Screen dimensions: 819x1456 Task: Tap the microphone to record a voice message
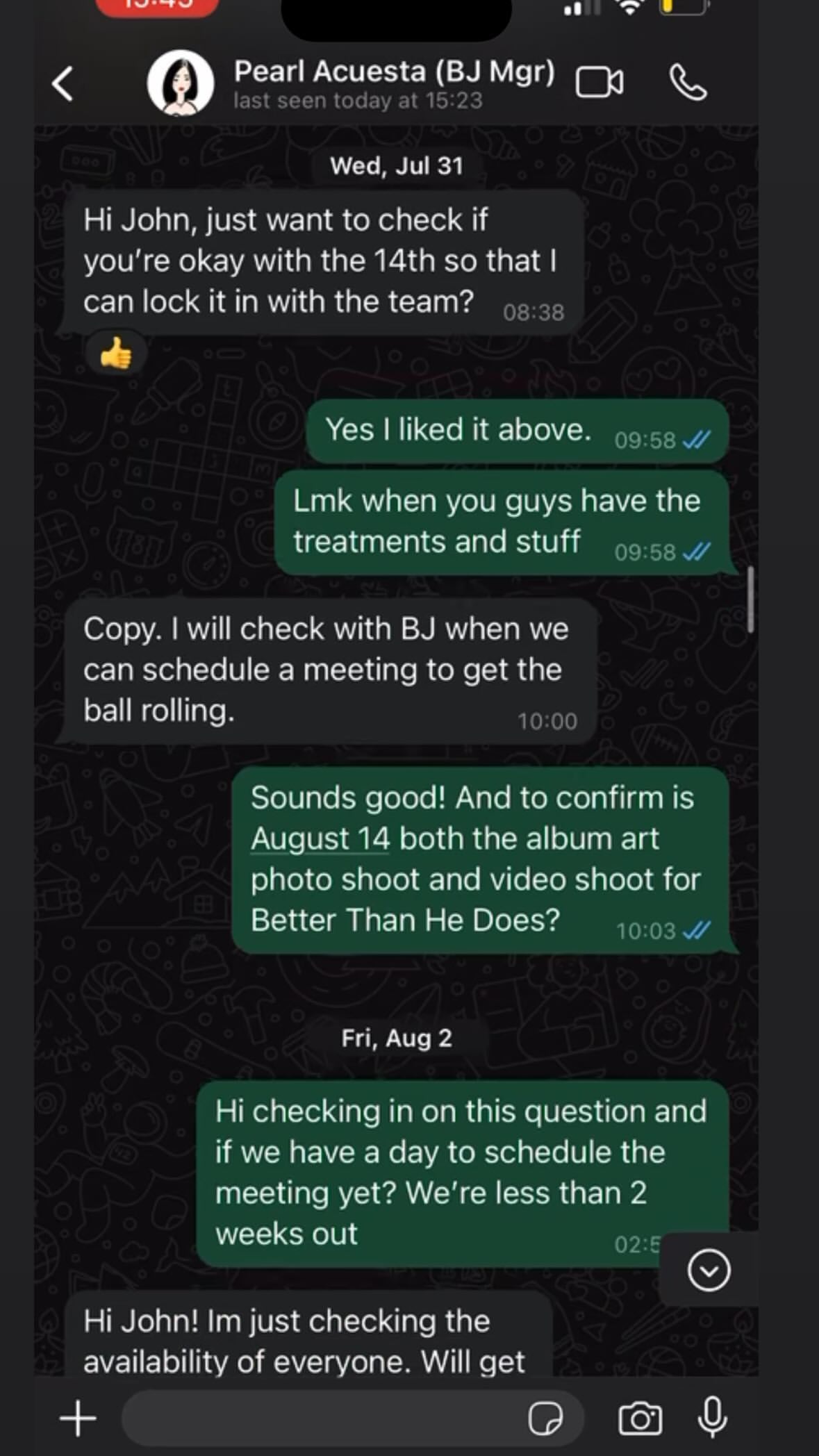(712, 1418)
